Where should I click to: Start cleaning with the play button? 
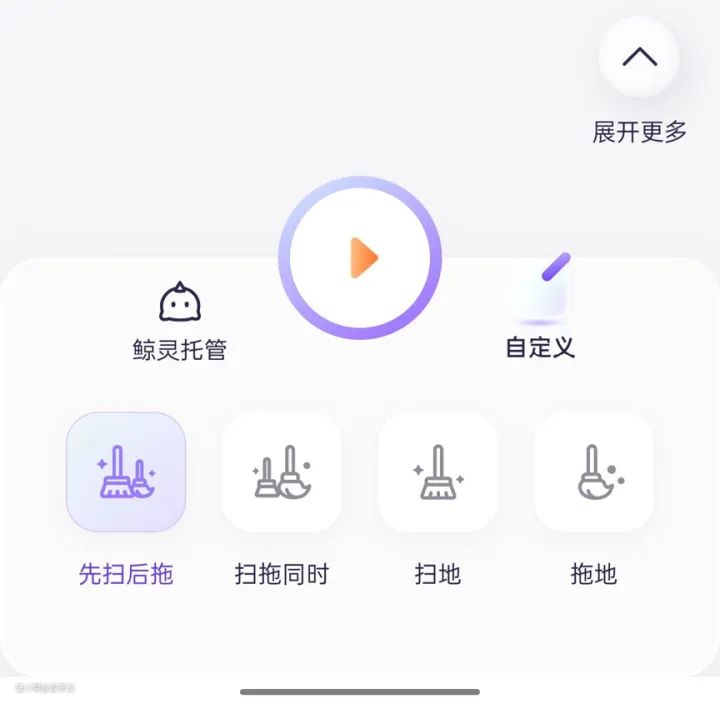click(x=360, y=258)
